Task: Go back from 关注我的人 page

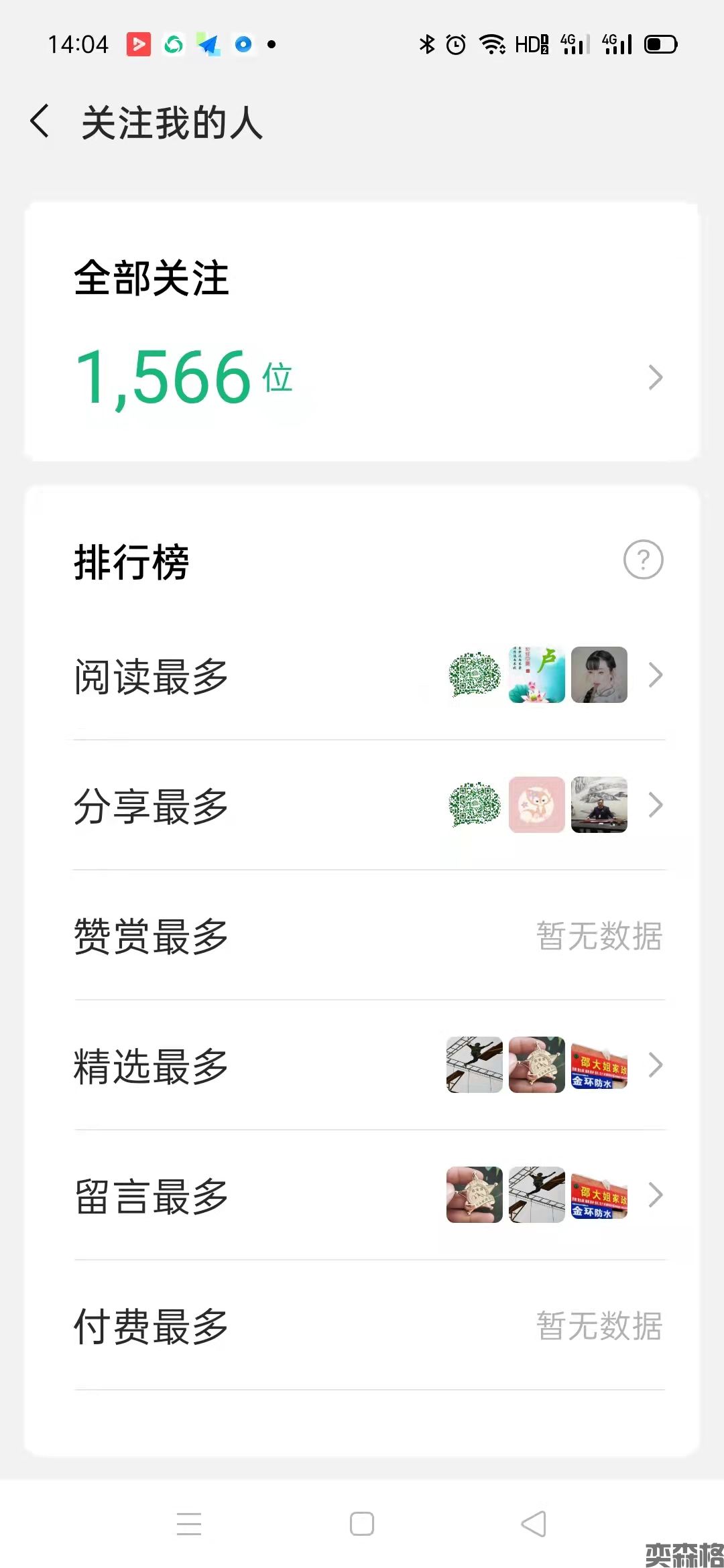Action: point(40,122)
